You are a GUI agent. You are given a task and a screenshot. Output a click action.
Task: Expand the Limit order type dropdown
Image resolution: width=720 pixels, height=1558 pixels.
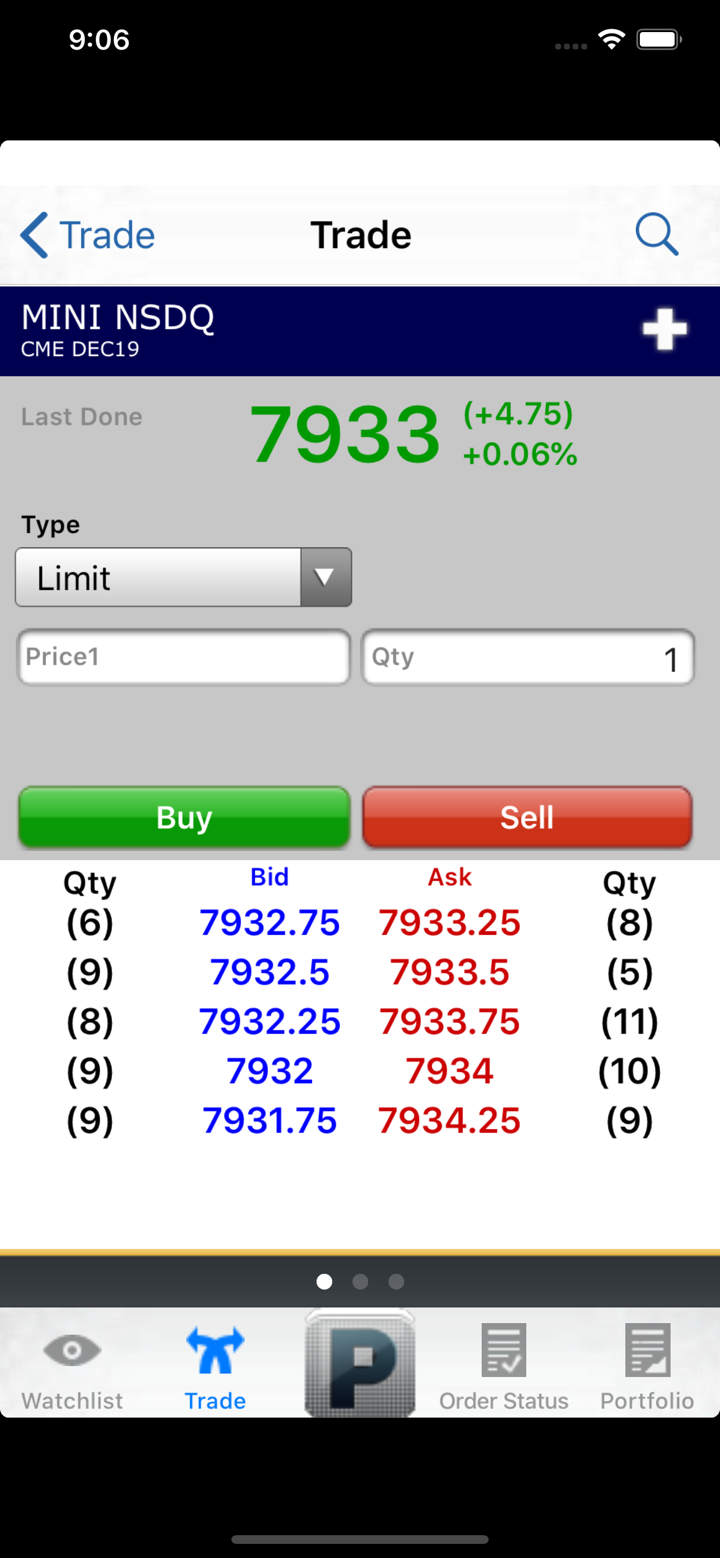(x=184, y=577)
